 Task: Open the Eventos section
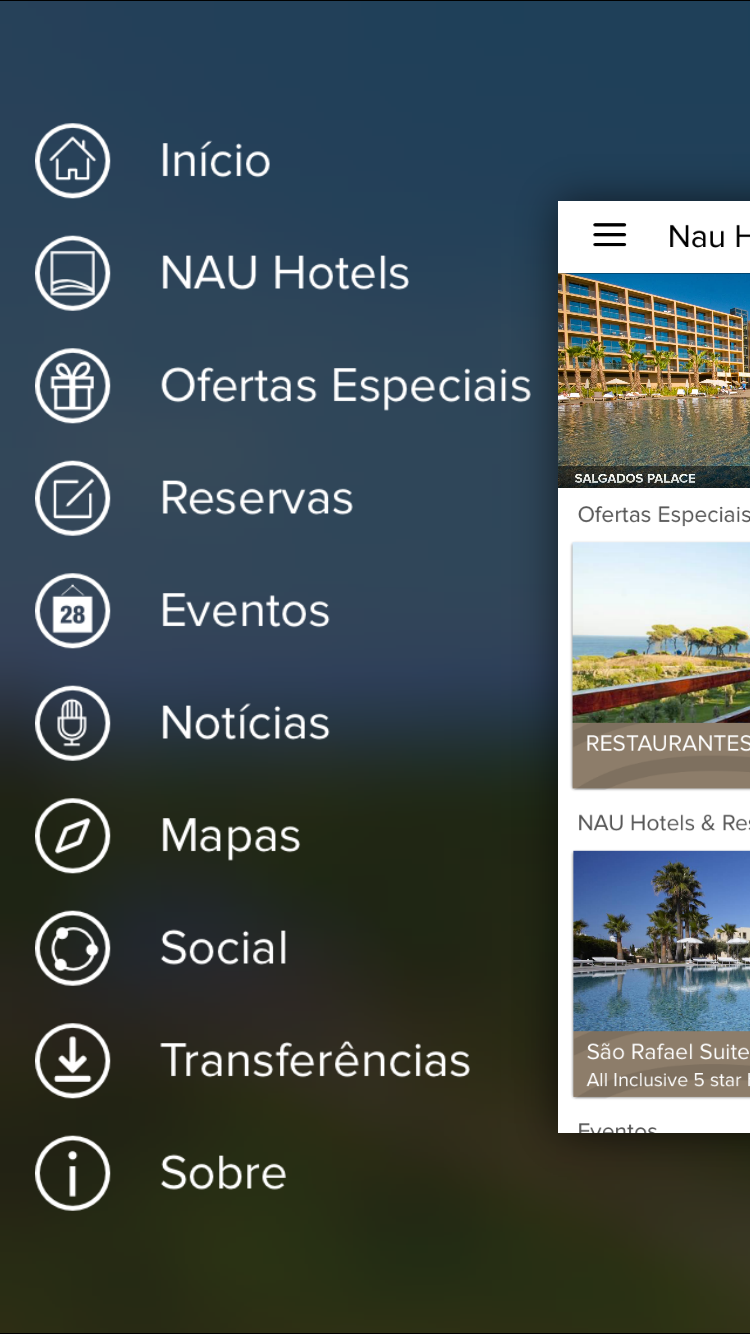tap(245, 611)
